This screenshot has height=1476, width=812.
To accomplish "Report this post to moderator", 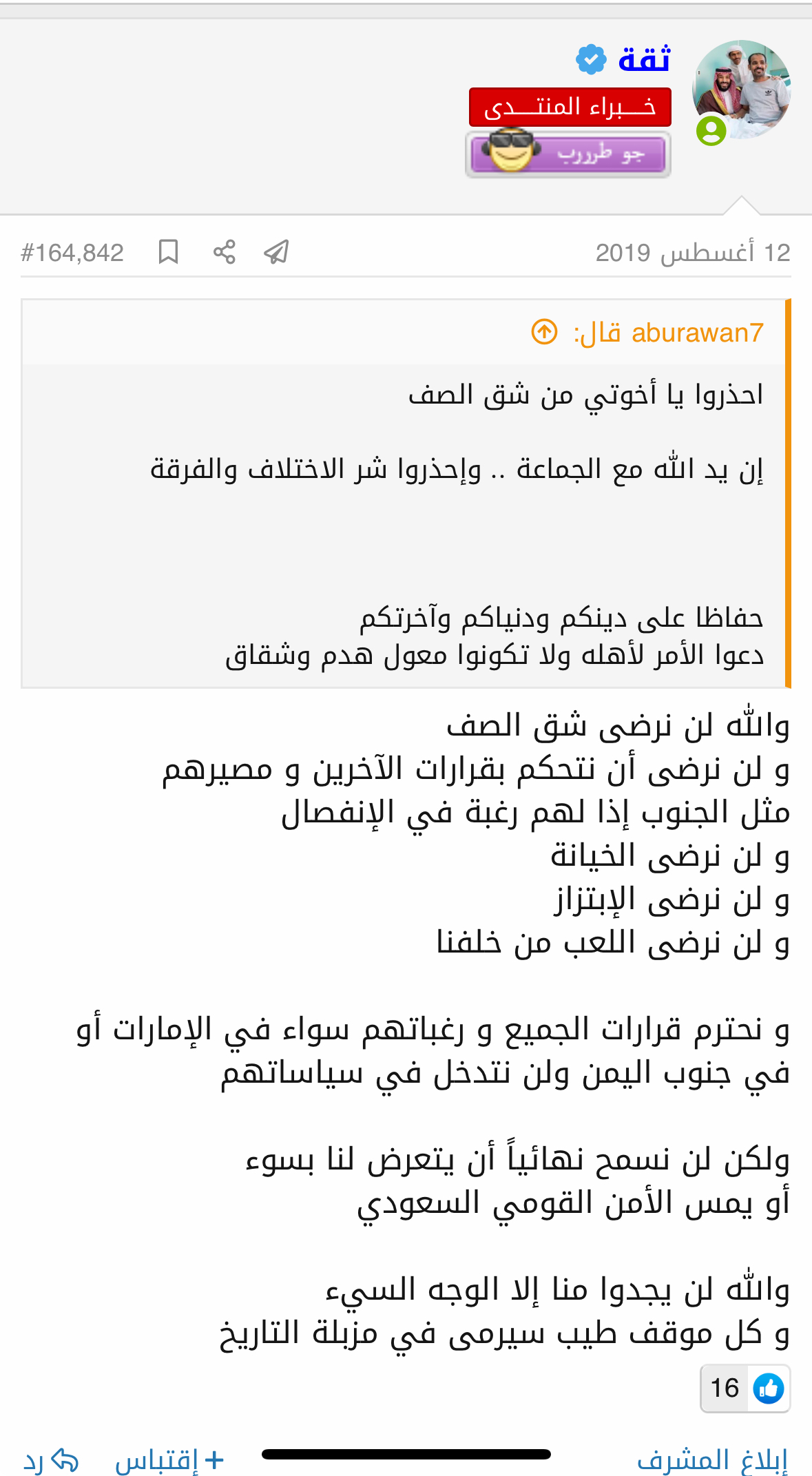I will (x=711, y=1460).
